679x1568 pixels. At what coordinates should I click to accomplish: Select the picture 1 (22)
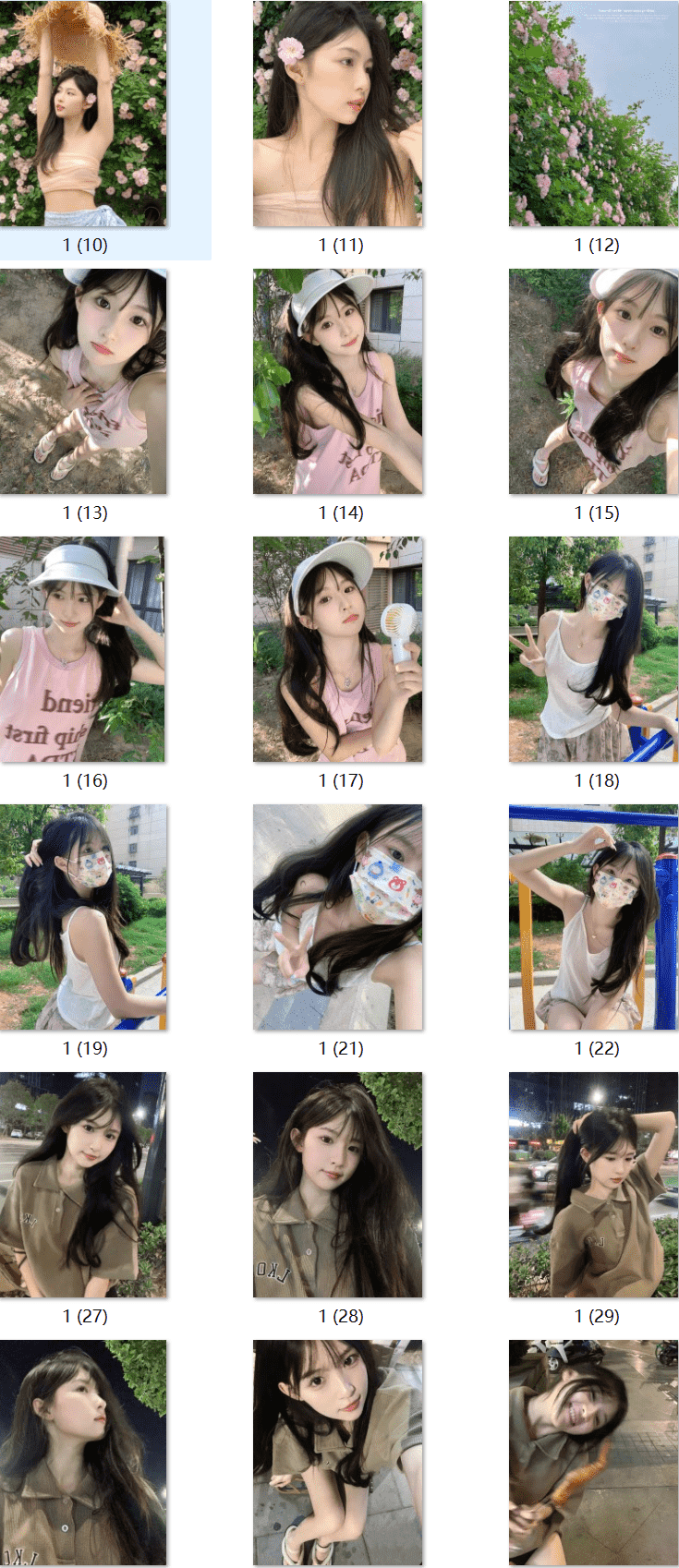[x=593, y=917]
